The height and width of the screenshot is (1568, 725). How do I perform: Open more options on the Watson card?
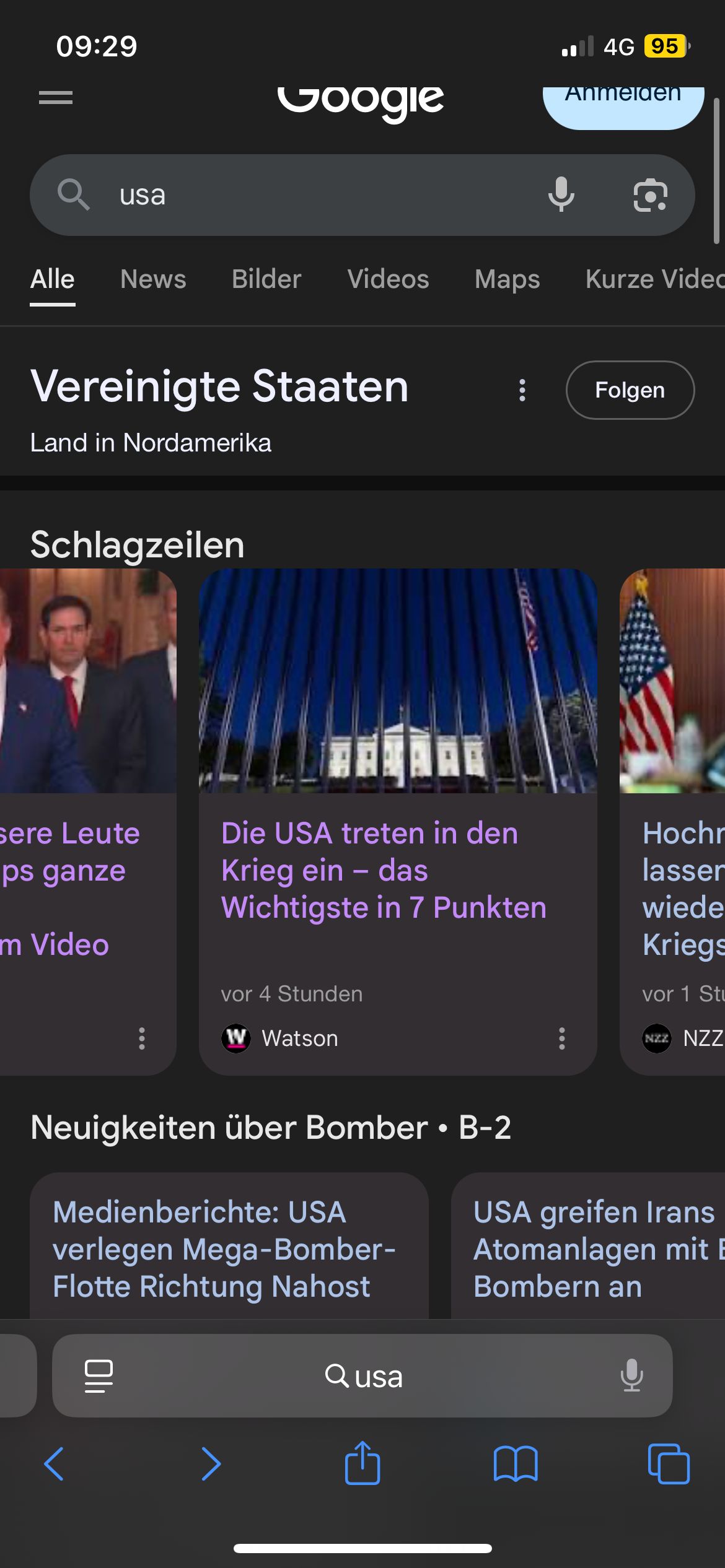tap(562, 1039)
